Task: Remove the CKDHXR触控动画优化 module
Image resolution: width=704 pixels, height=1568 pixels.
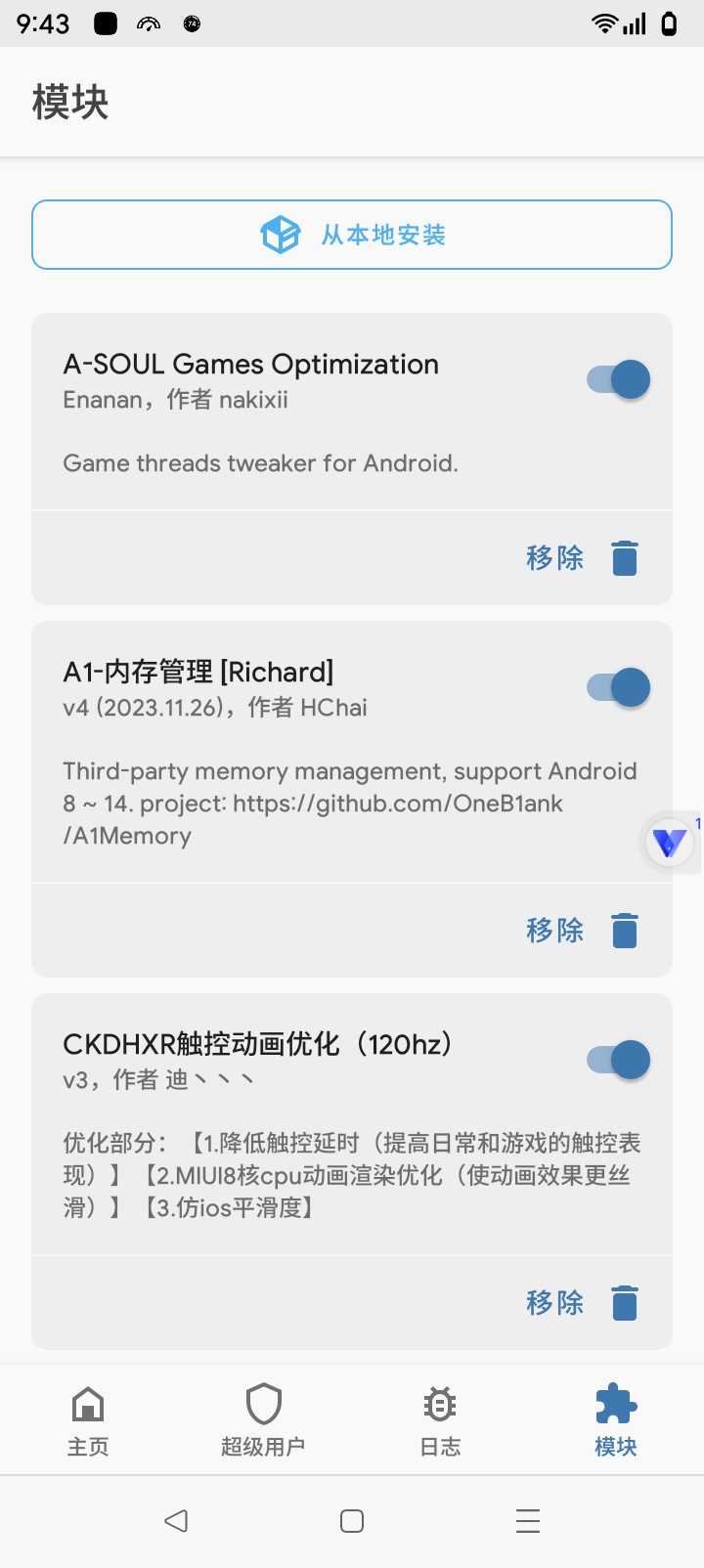Action: 581,1303
